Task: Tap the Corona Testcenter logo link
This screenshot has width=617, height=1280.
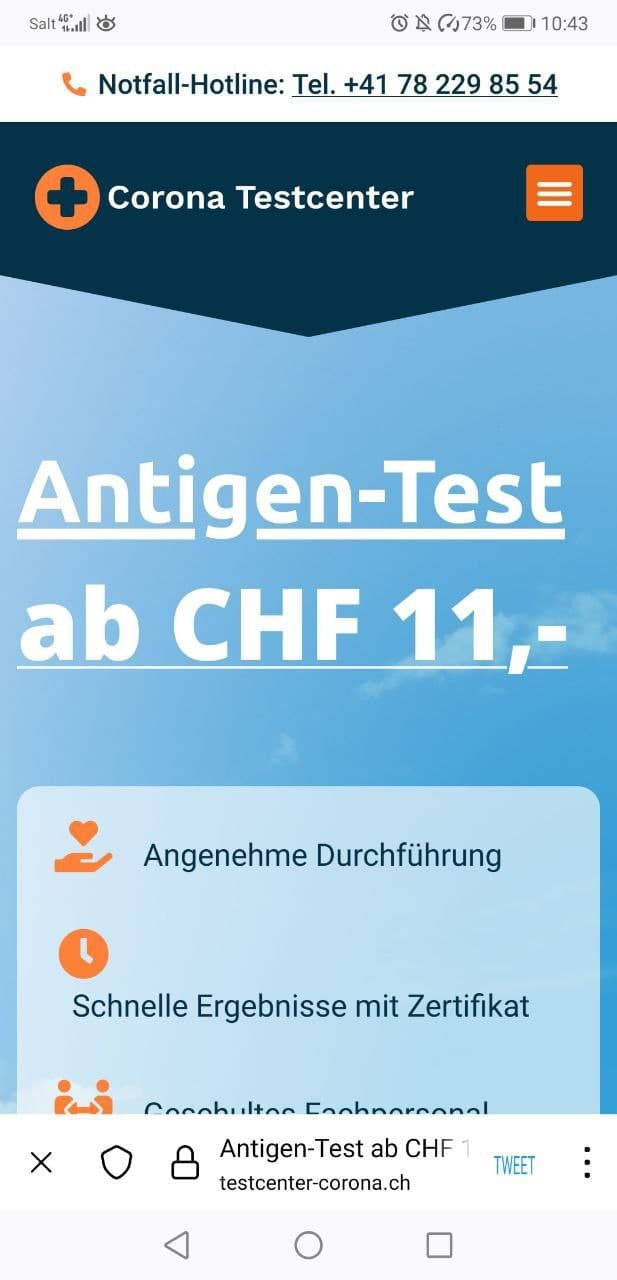Action: point(225,197)
